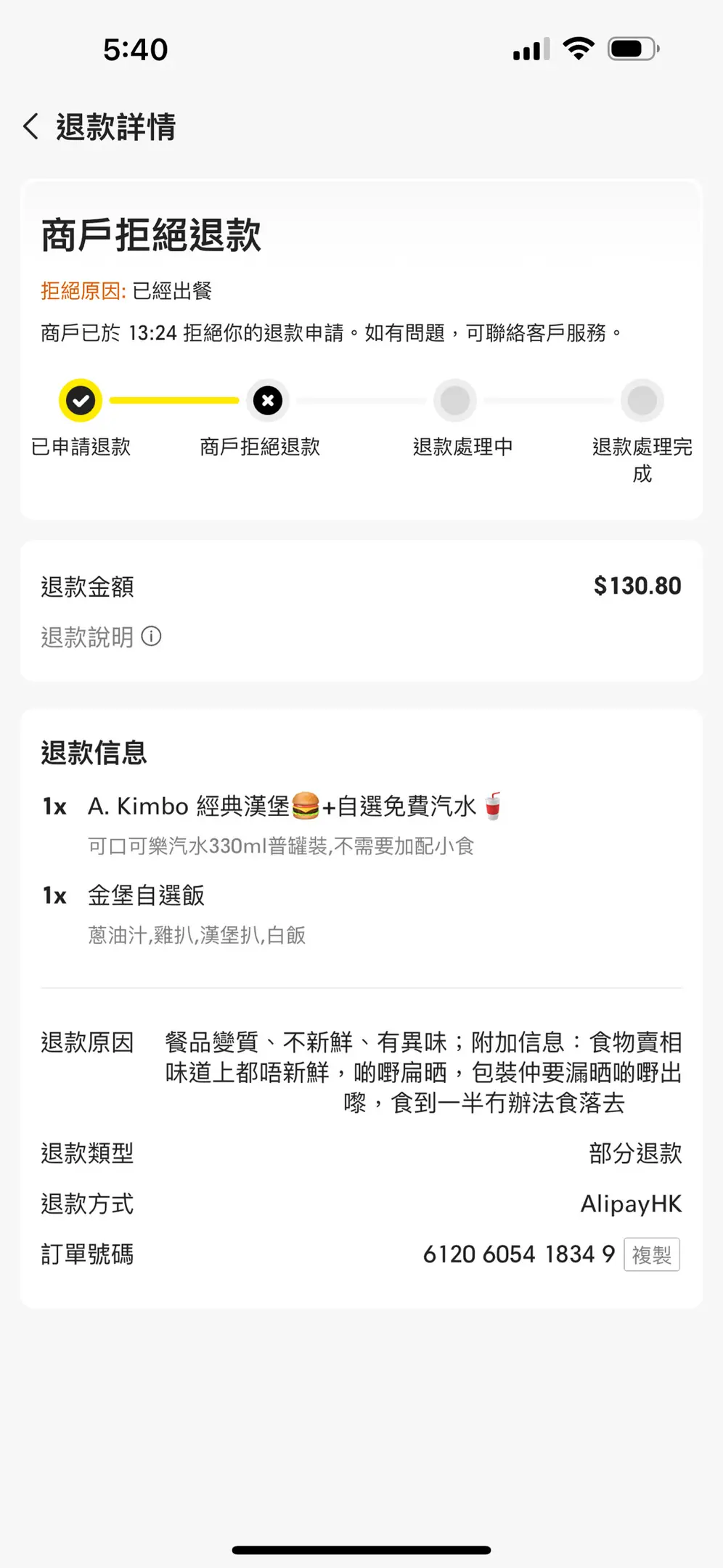Go back from 退款詳情 page
Viewport: 723px width, 1568px height.
(30, 126)
